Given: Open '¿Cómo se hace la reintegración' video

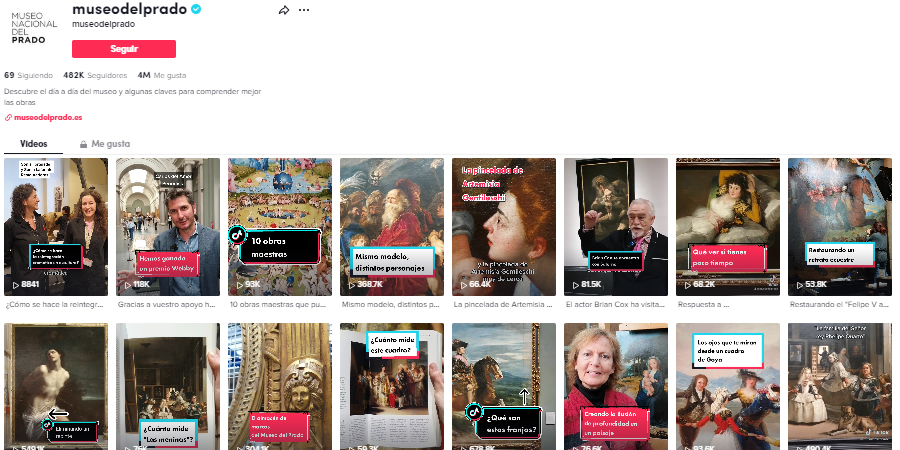Looking at the screenshot, I should click(55, 225).
